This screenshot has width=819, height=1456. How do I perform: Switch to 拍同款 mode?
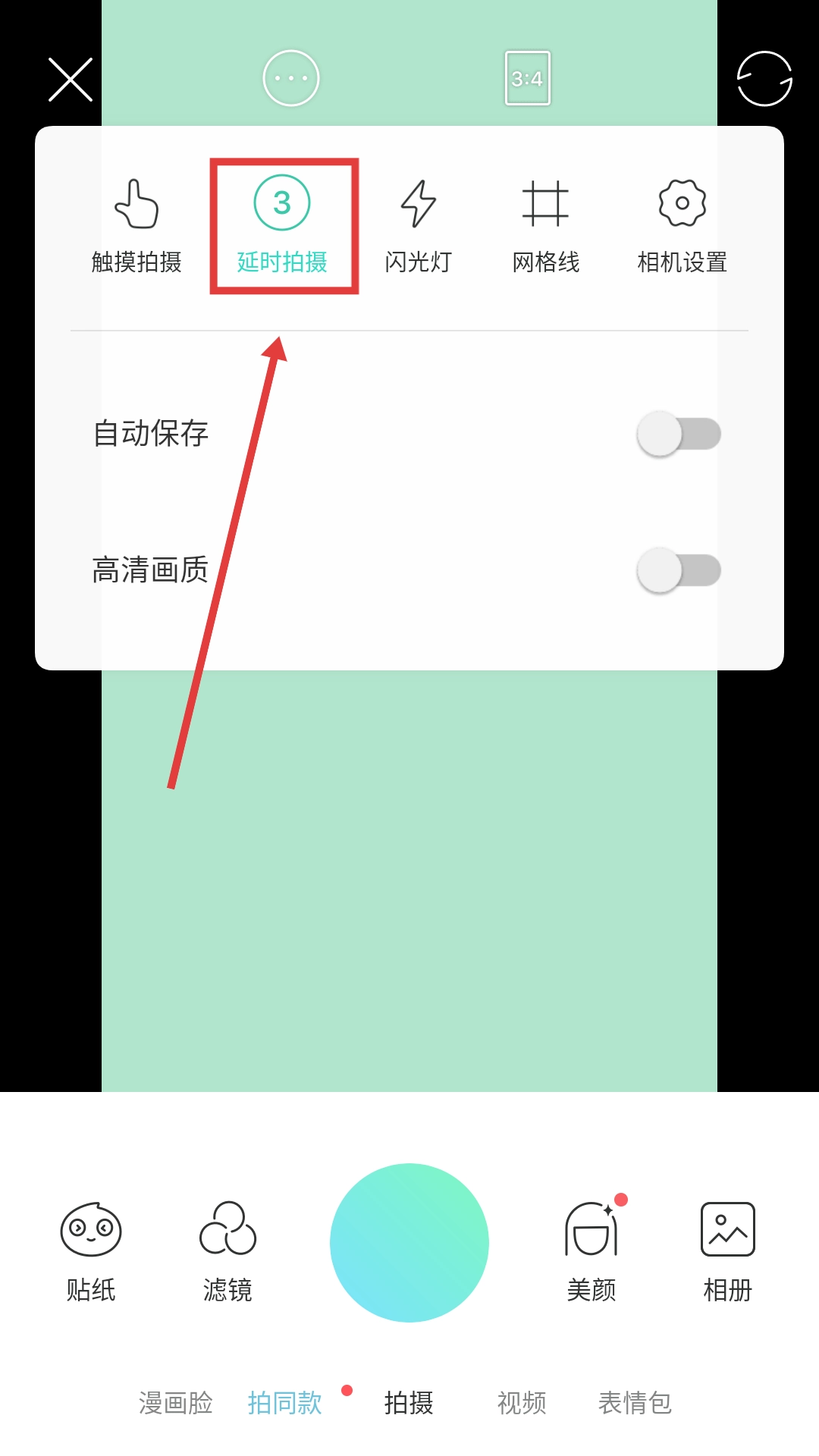click(285, 1403)
